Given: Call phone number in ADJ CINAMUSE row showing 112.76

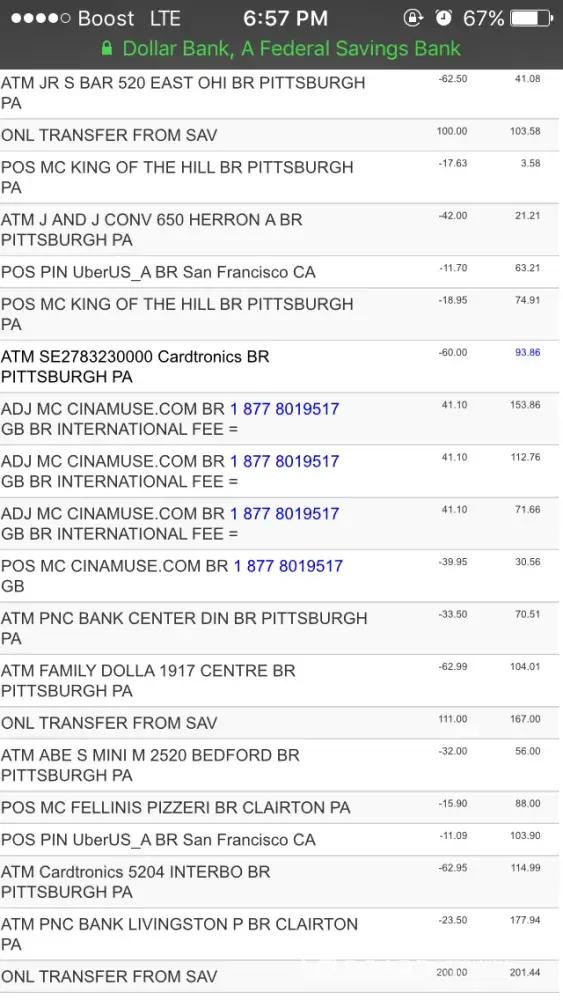Looking at the screenshot, I should click(284, 461).
